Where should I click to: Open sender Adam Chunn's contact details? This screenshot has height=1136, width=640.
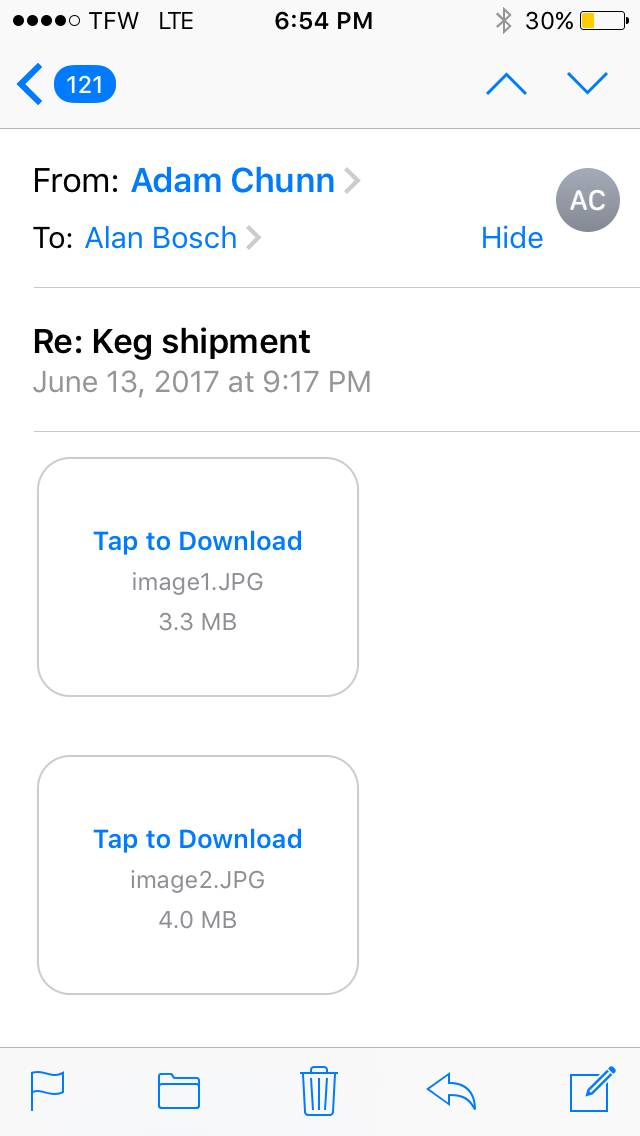point(245,180)
